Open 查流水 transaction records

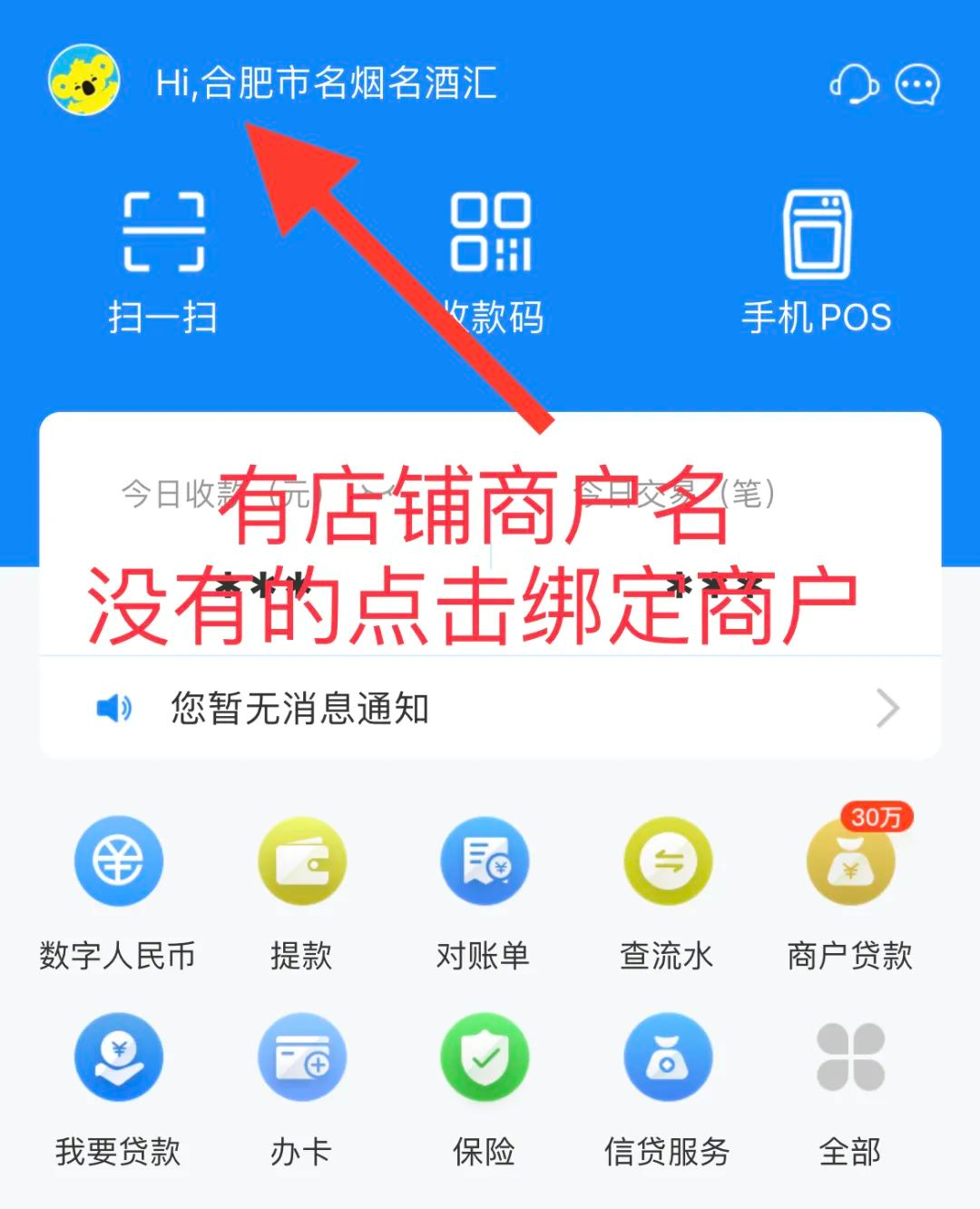(x=667, y=890)
